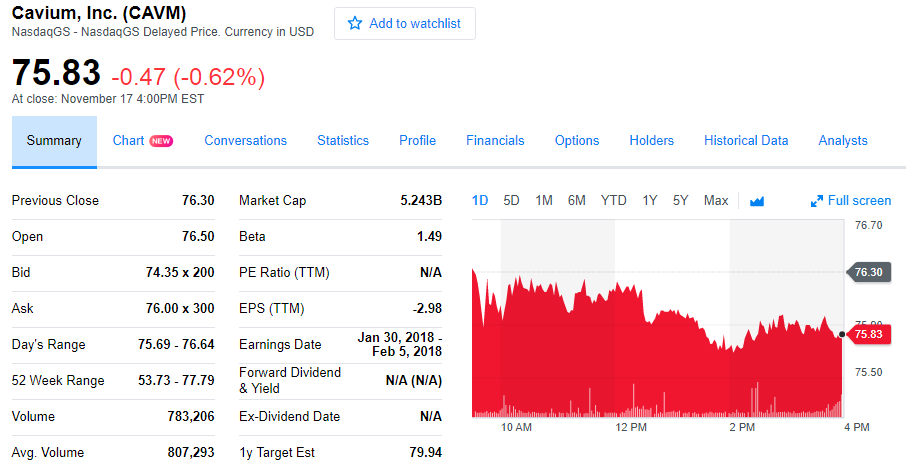View the Financials tab

[495, 141]
